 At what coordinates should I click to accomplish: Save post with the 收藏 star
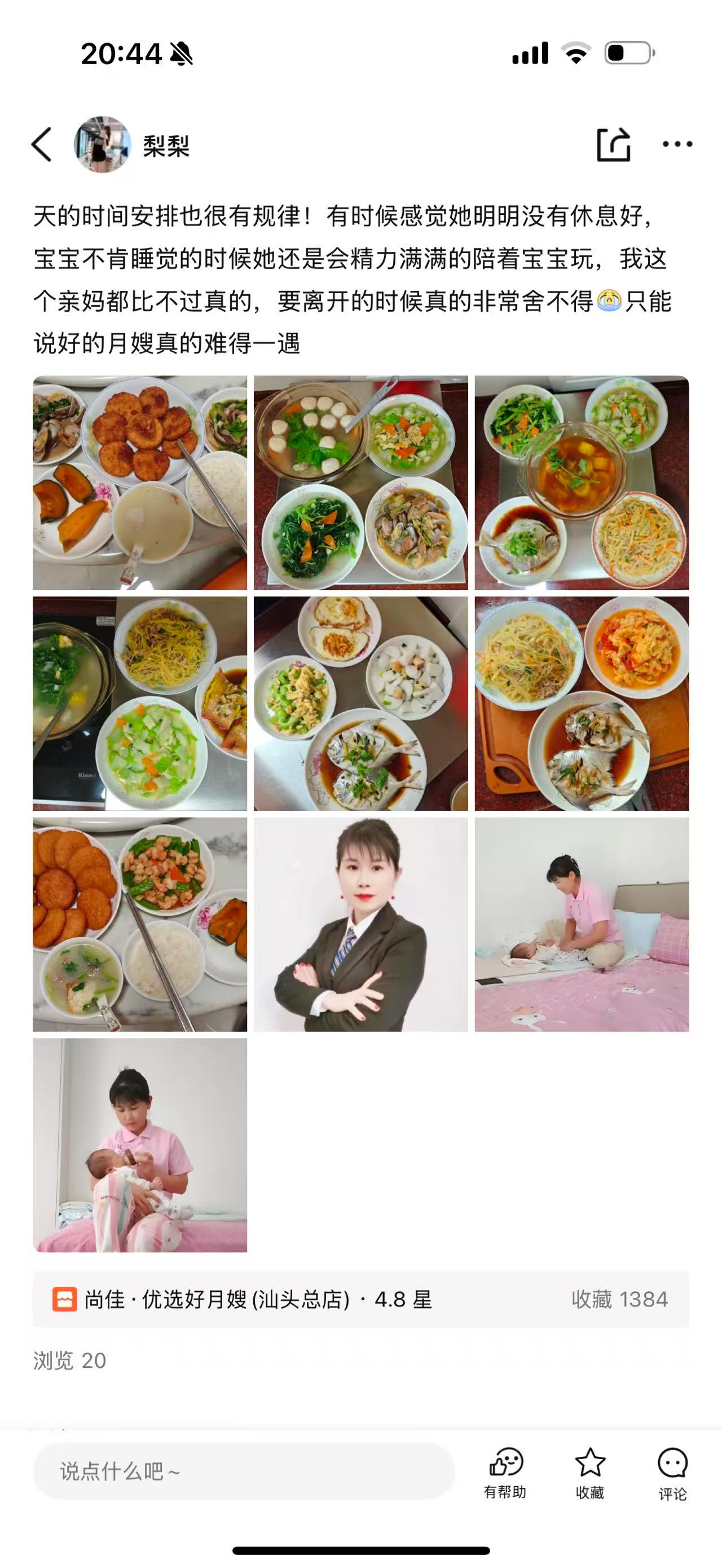(x=590, y=1473)
